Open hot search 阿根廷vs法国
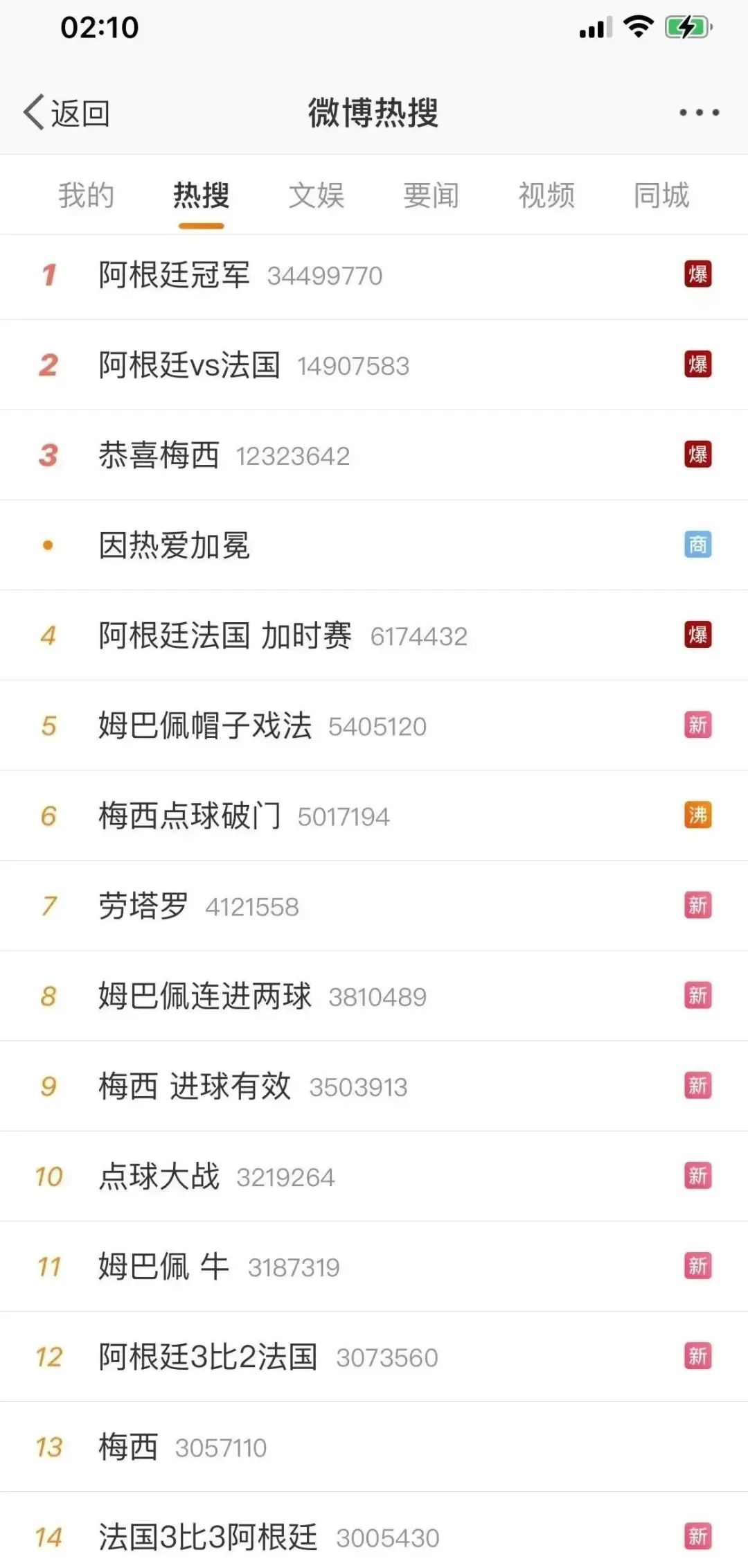Viewport: 748px width, 1568px height. tap(189, 365)
